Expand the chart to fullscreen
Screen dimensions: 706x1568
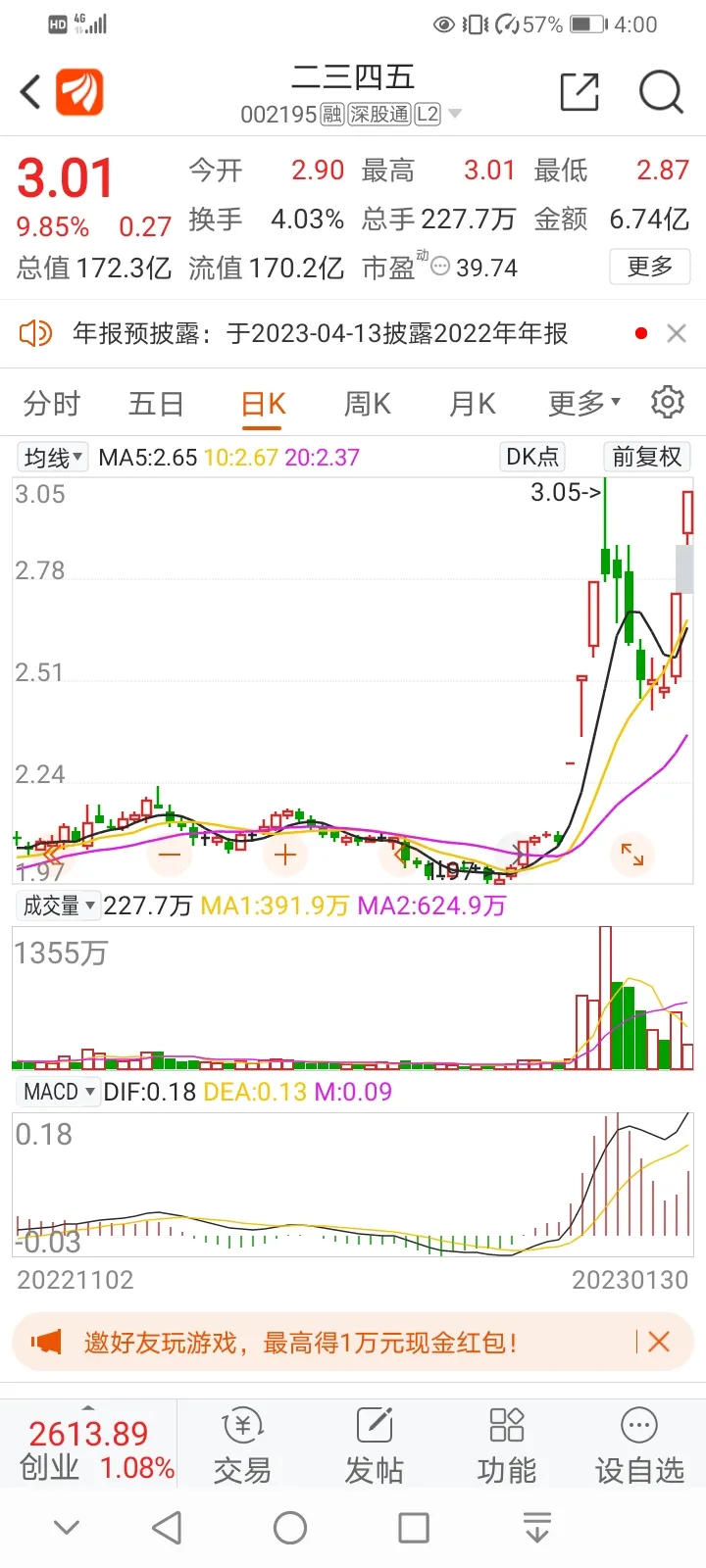[x=631, y=855]
